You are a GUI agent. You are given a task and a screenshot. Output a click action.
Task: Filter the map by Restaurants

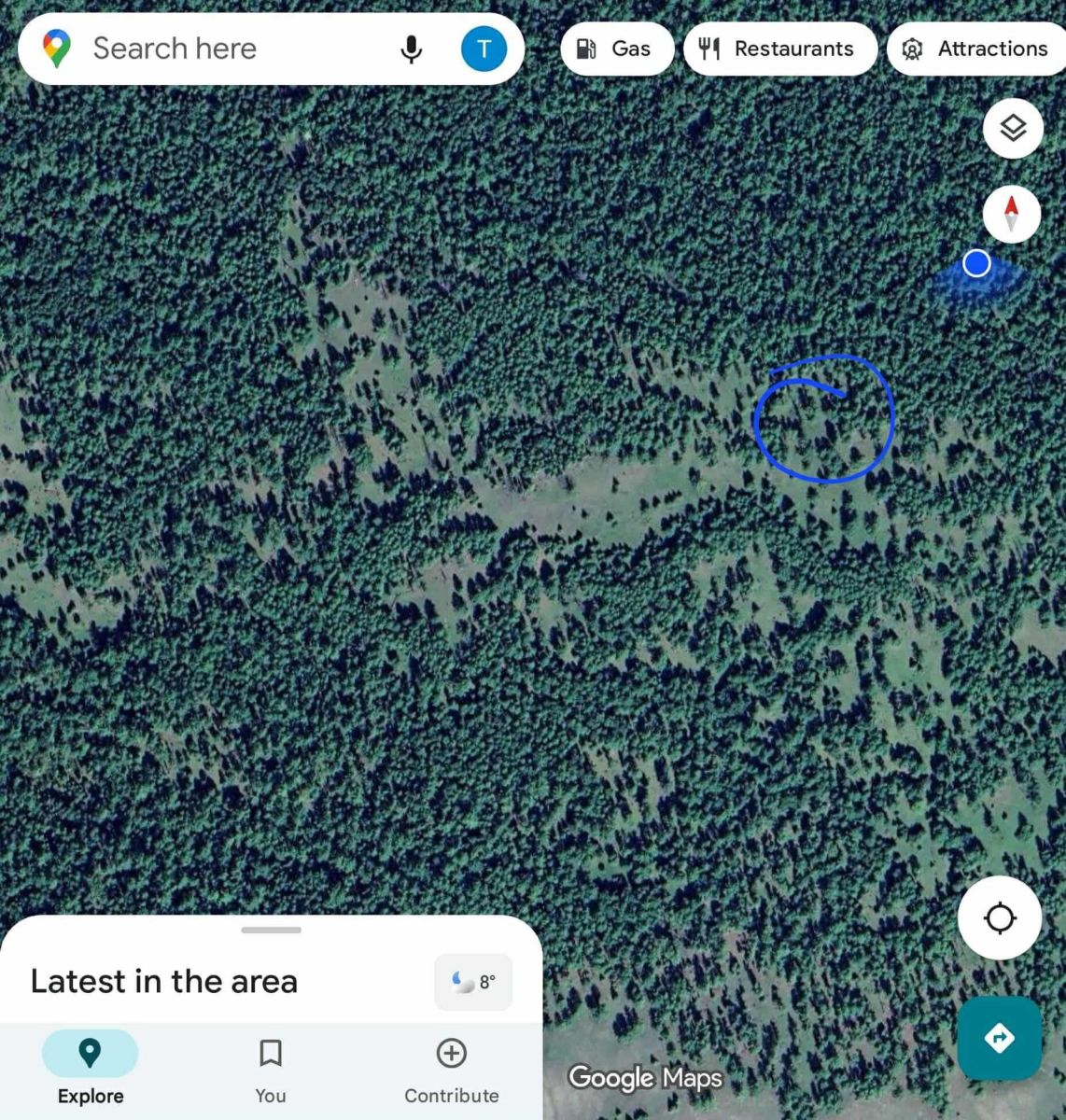(x=779, y=49)
